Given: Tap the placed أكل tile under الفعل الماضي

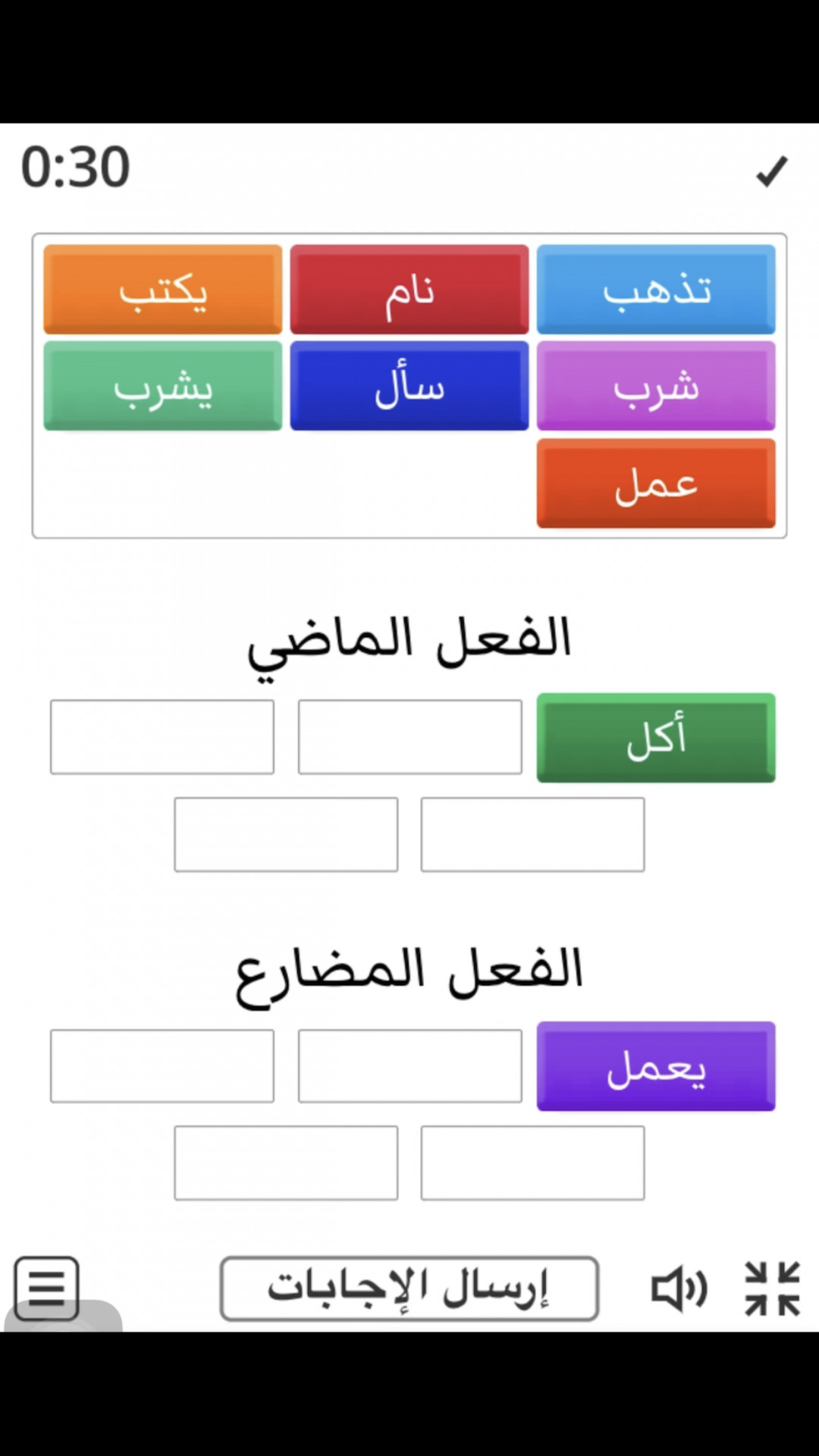Looking at the screenshot, I should click(x=656, y=737).
